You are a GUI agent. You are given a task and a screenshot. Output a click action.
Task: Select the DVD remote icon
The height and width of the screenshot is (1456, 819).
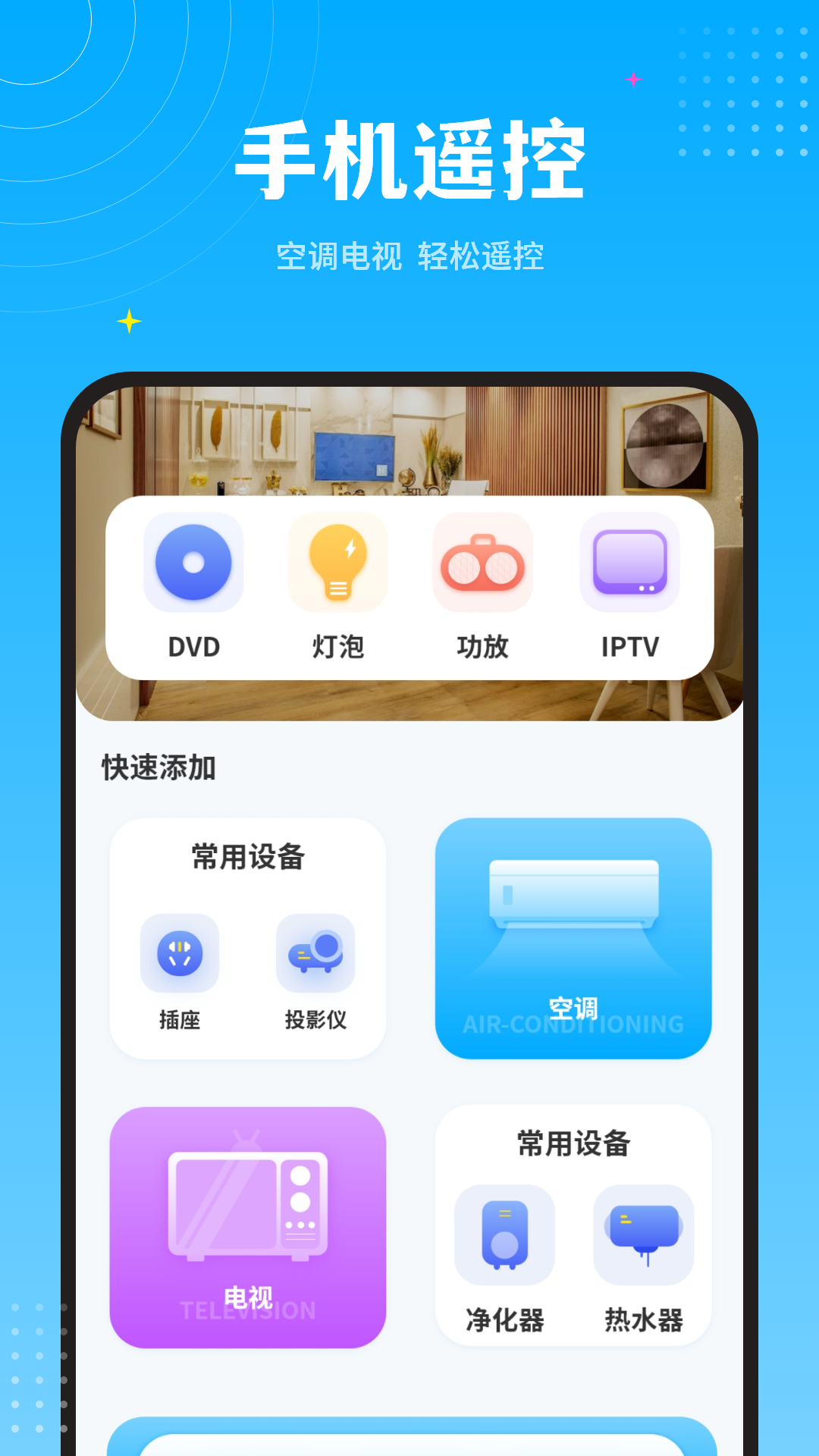pos(193,563)
